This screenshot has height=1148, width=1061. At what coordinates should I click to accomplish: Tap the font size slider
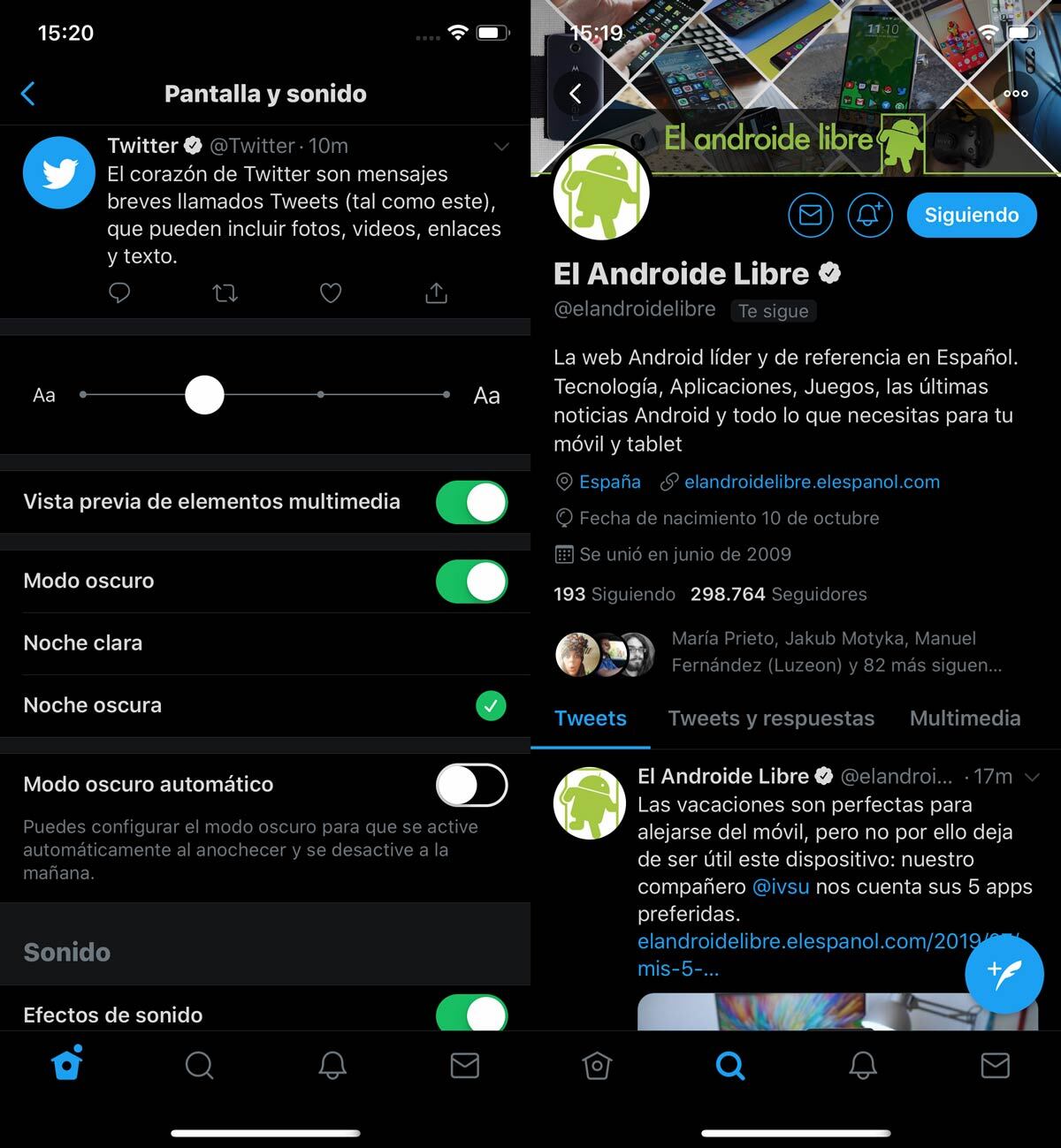pyautogui.click(x=204, y=395)
